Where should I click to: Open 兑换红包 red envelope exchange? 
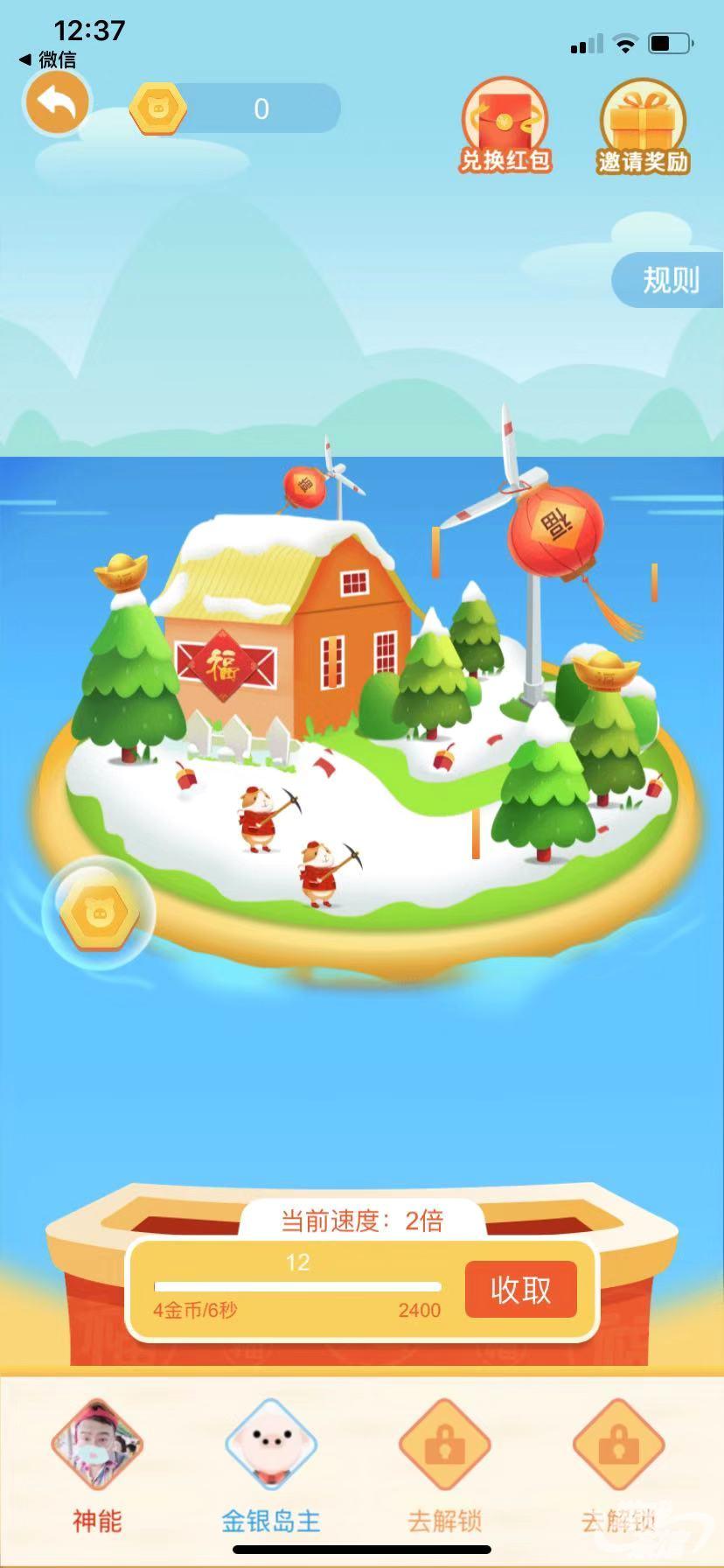[x=505, y=127]
